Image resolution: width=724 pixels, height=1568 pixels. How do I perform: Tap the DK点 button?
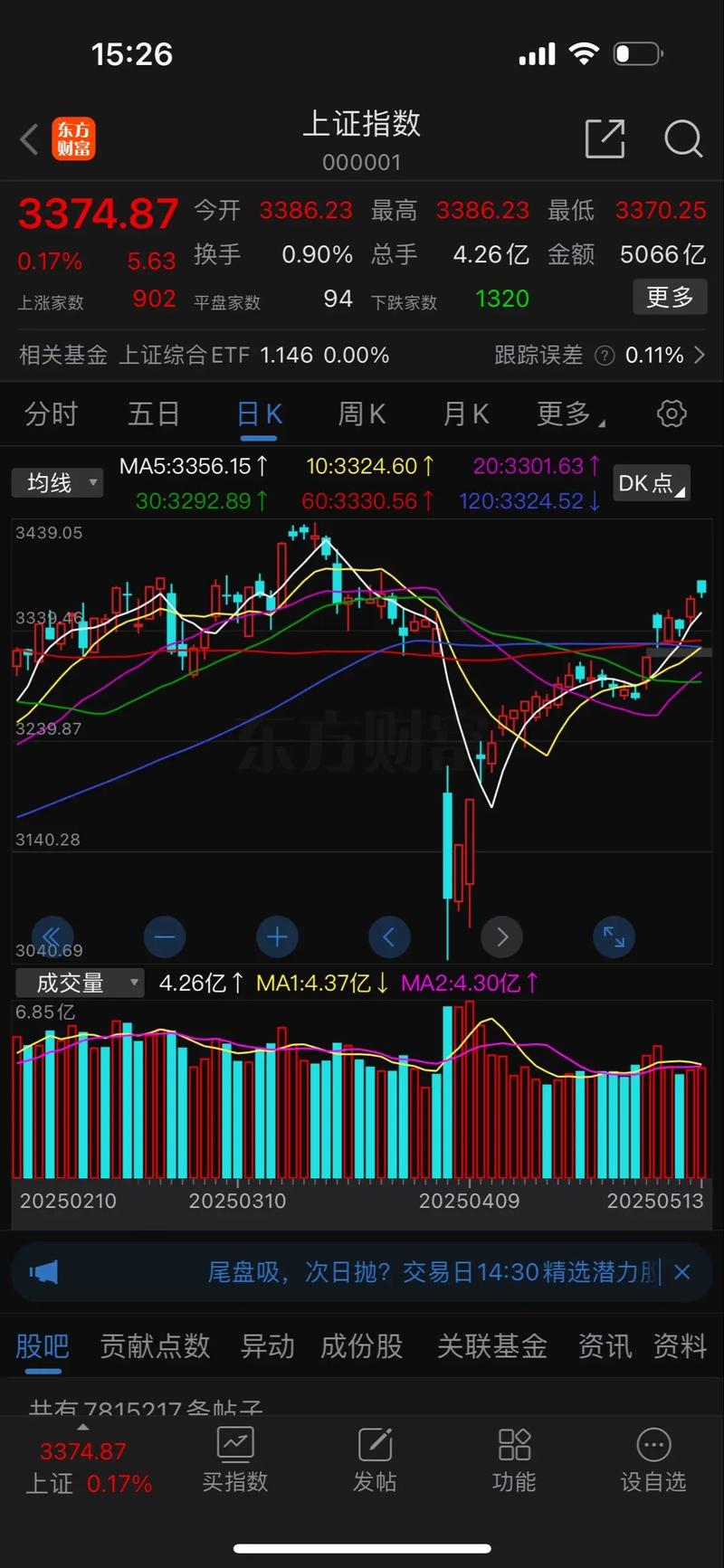click(651, 483)
